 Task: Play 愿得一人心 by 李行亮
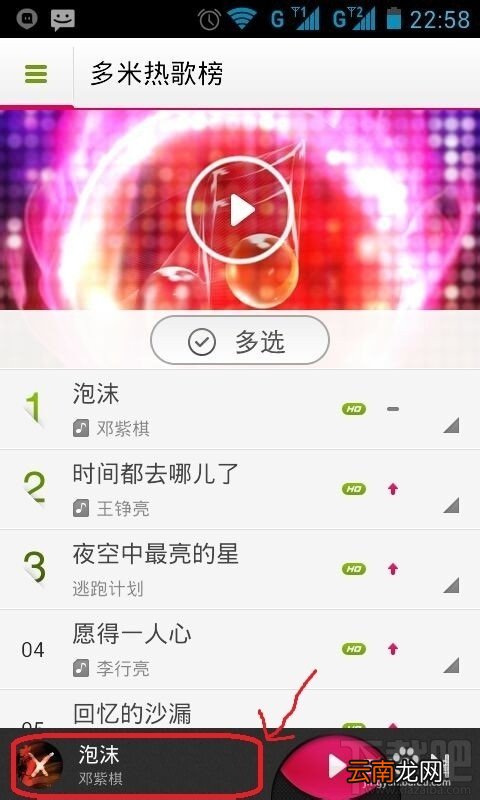(x=240, y=649)
